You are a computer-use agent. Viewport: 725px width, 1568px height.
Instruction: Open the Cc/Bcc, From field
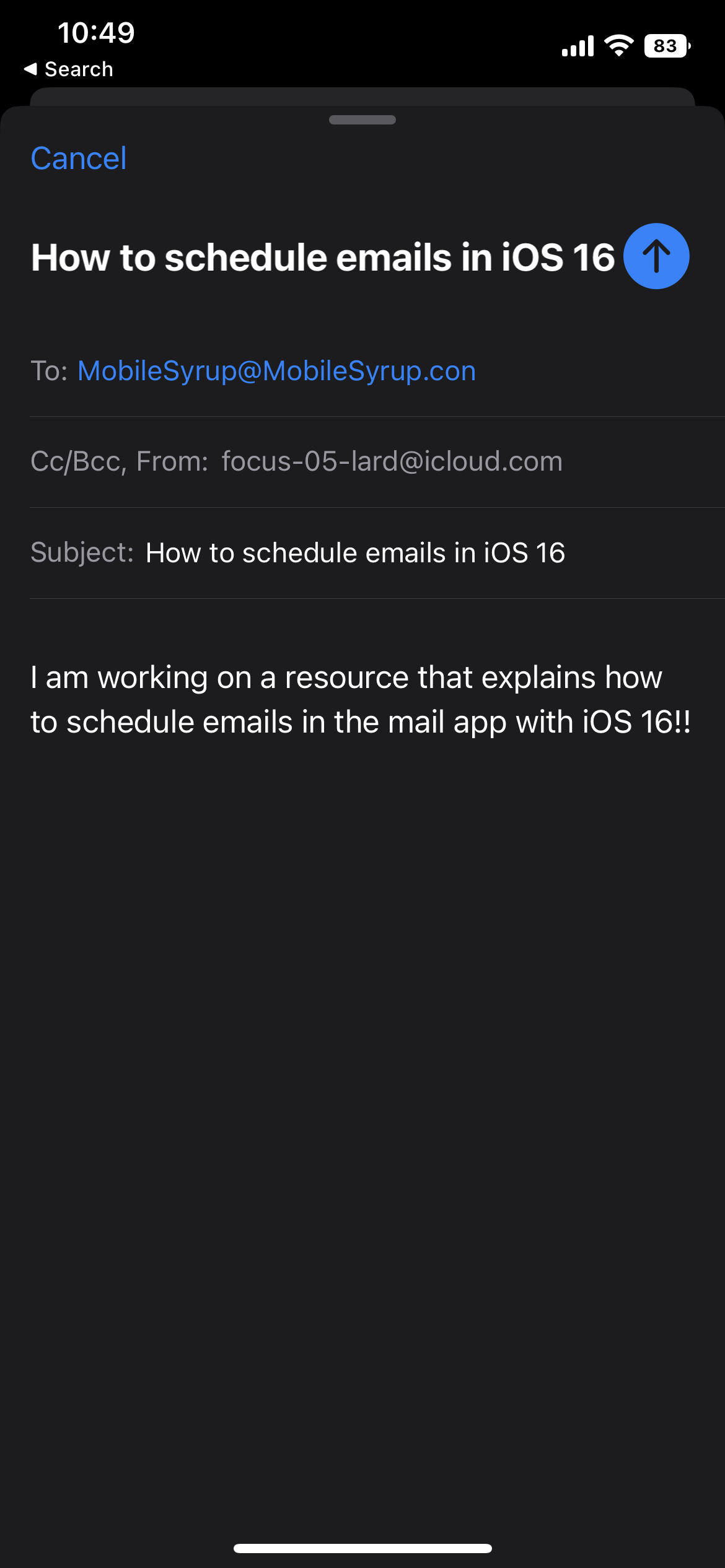[x=296, y=461]
